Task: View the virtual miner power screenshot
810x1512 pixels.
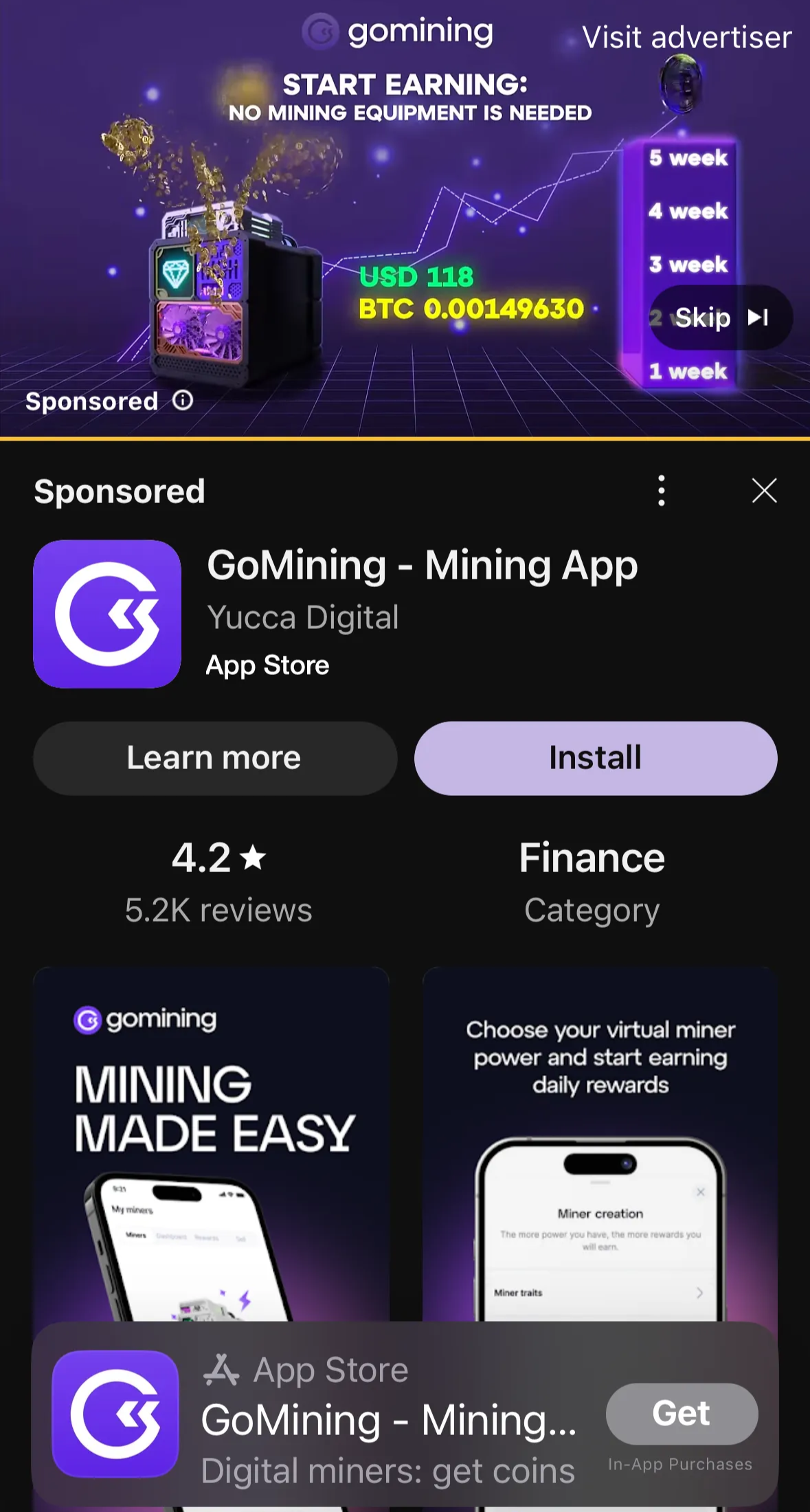Action: coord(600,1141)
